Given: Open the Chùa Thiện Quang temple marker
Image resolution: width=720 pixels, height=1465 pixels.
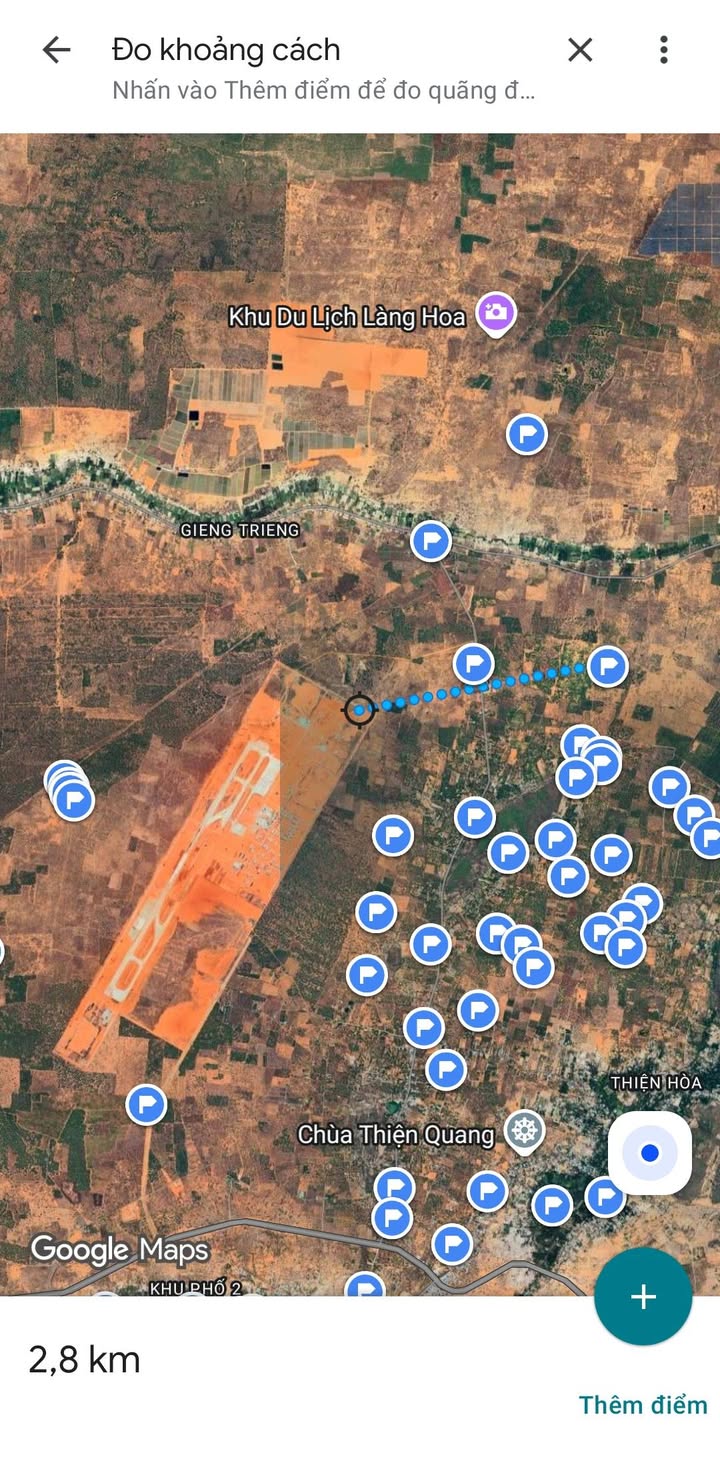Looking at the screenshot, I should click(x=524, y=1133).
